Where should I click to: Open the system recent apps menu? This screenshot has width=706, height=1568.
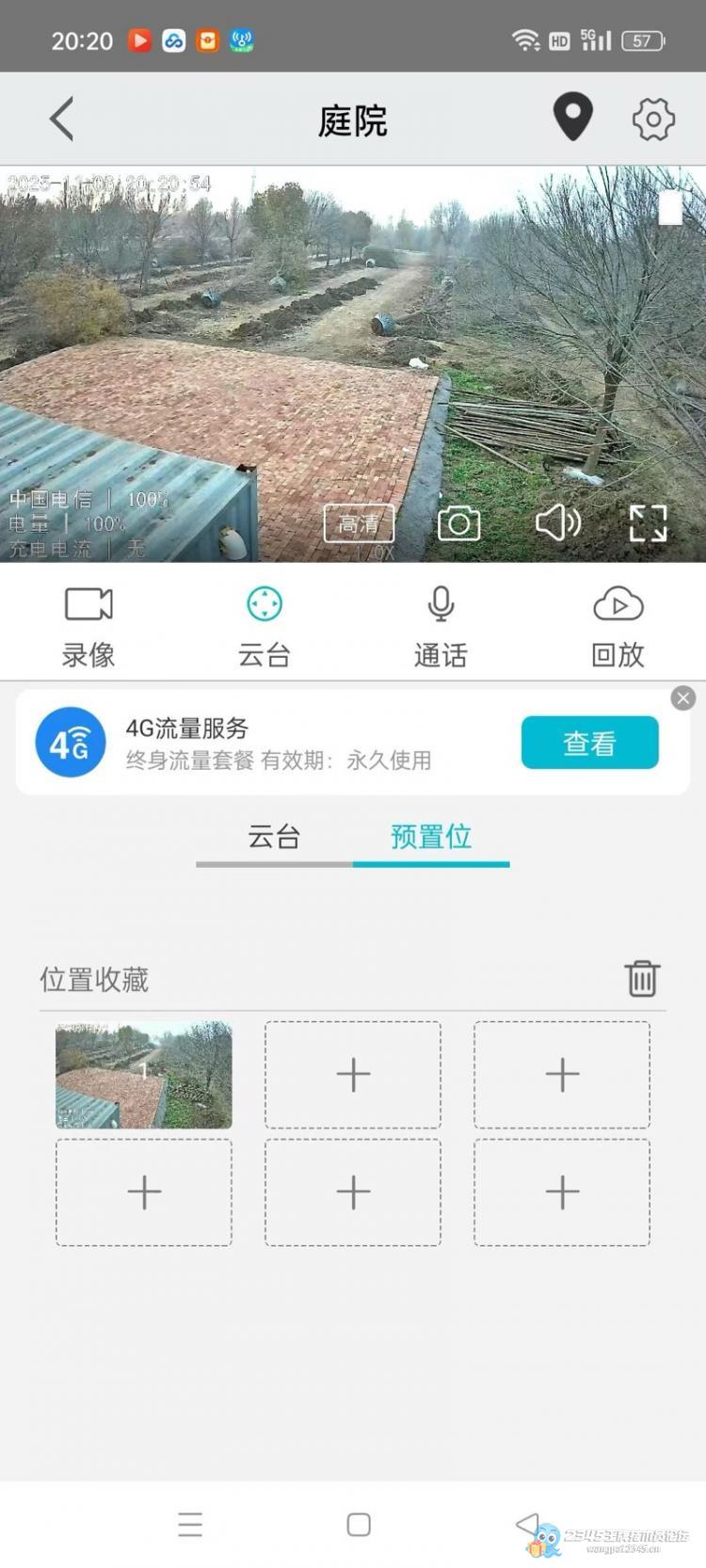tap(190, 1525)
